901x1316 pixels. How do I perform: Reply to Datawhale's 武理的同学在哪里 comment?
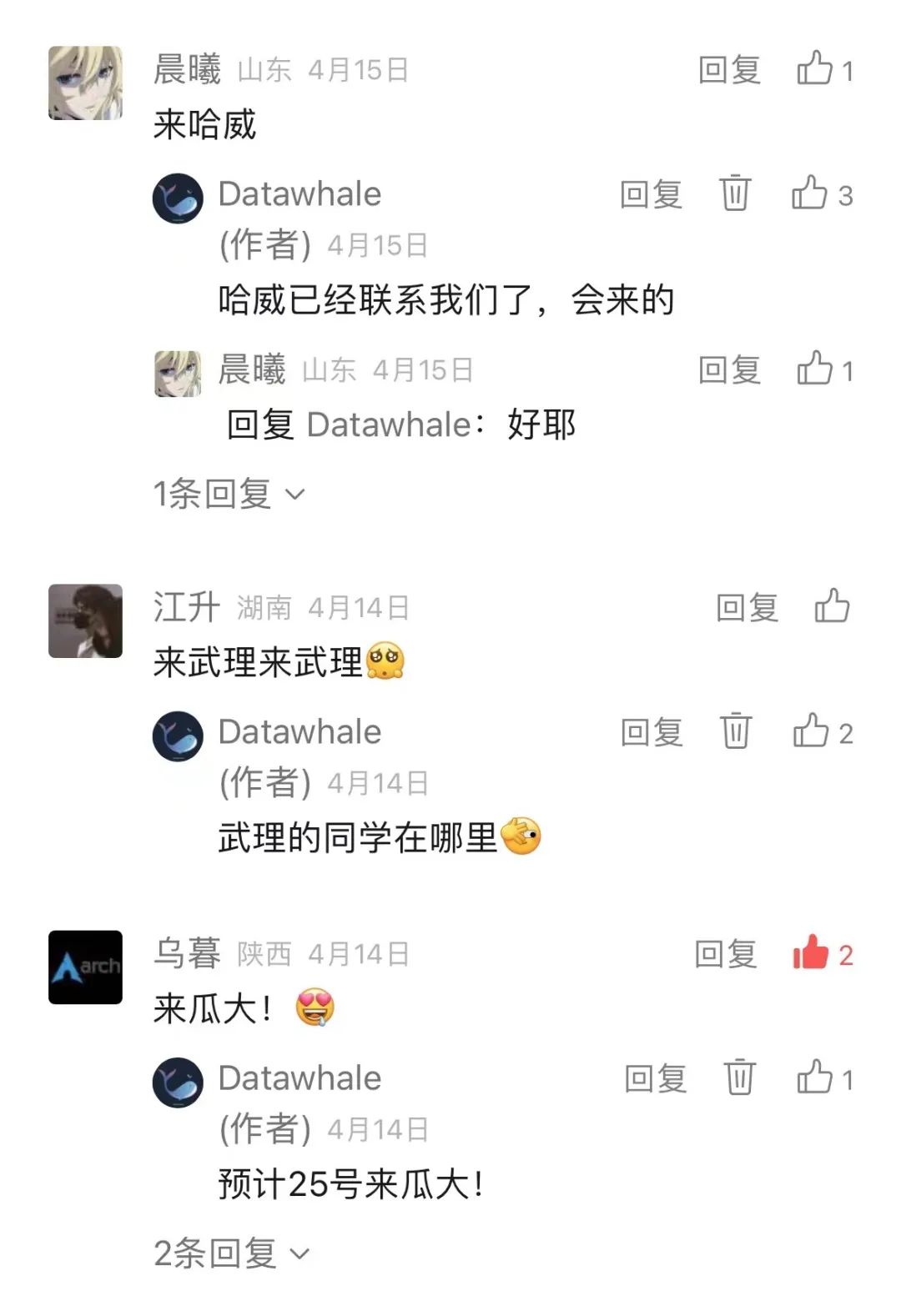pyautogui.click(x=652, y=732)
